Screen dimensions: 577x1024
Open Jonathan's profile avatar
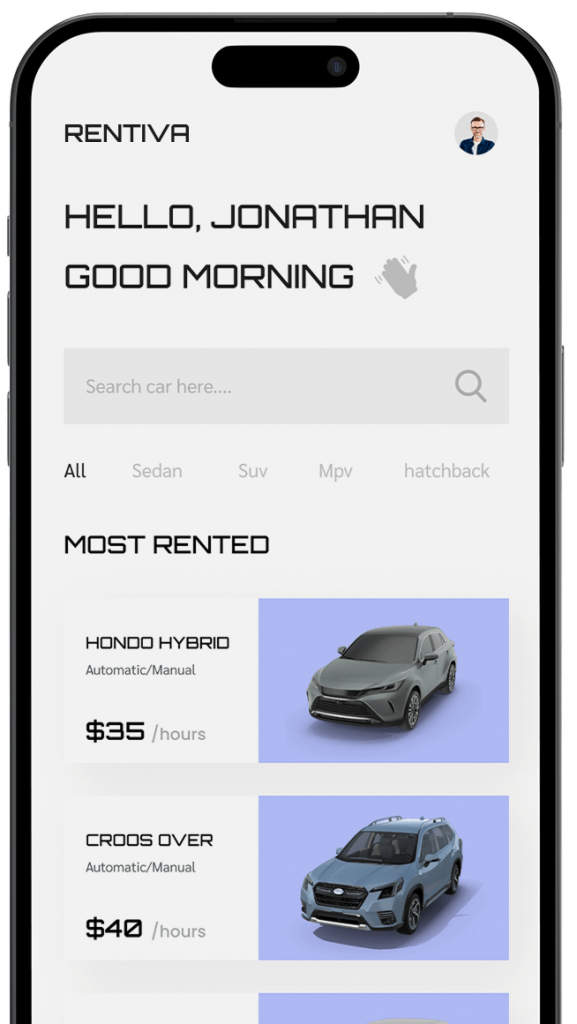pos(476,133)
